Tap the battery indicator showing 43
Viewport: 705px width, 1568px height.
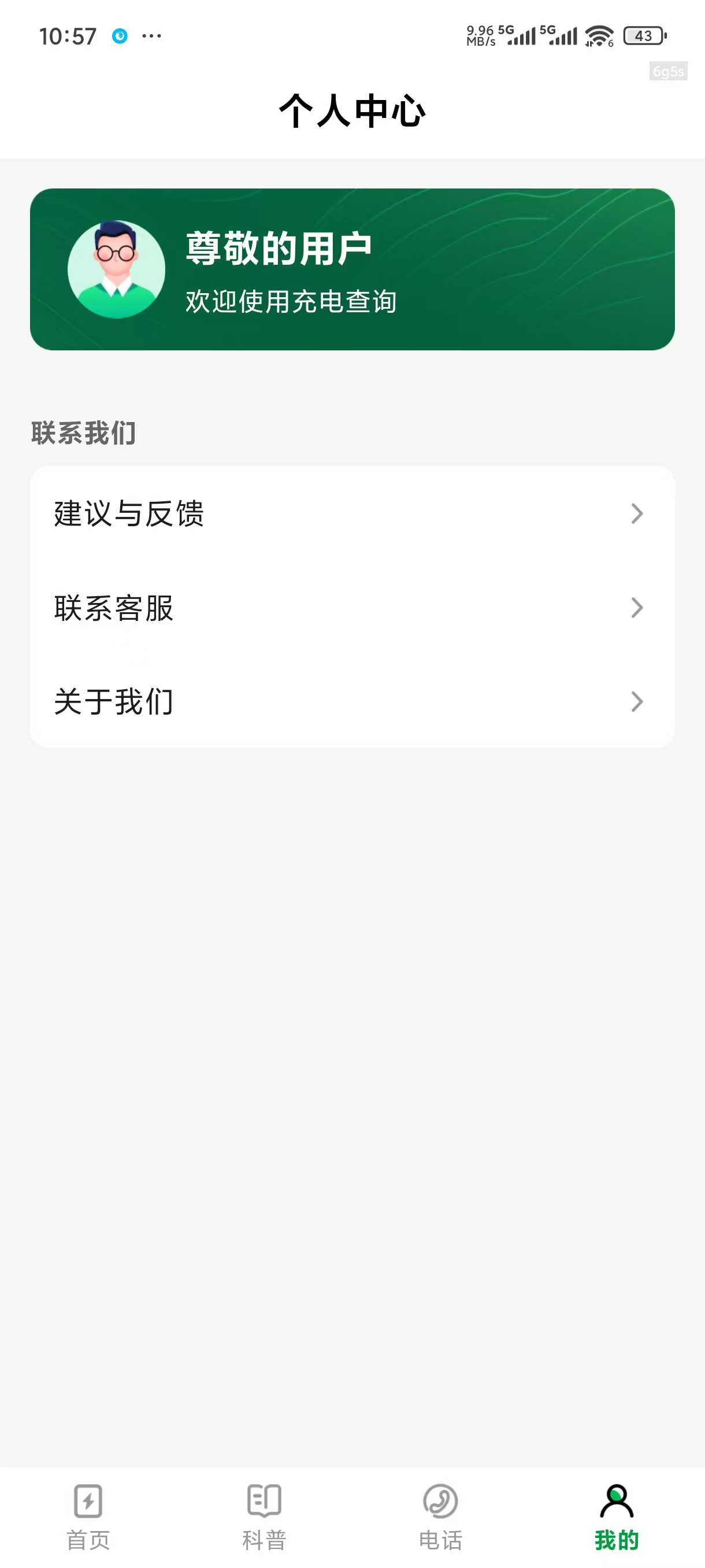pos(644,36)
